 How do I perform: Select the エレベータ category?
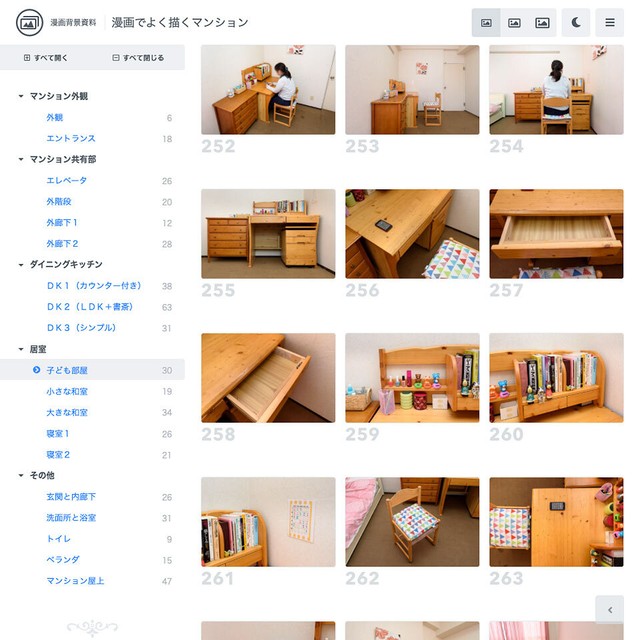point(66,181)
